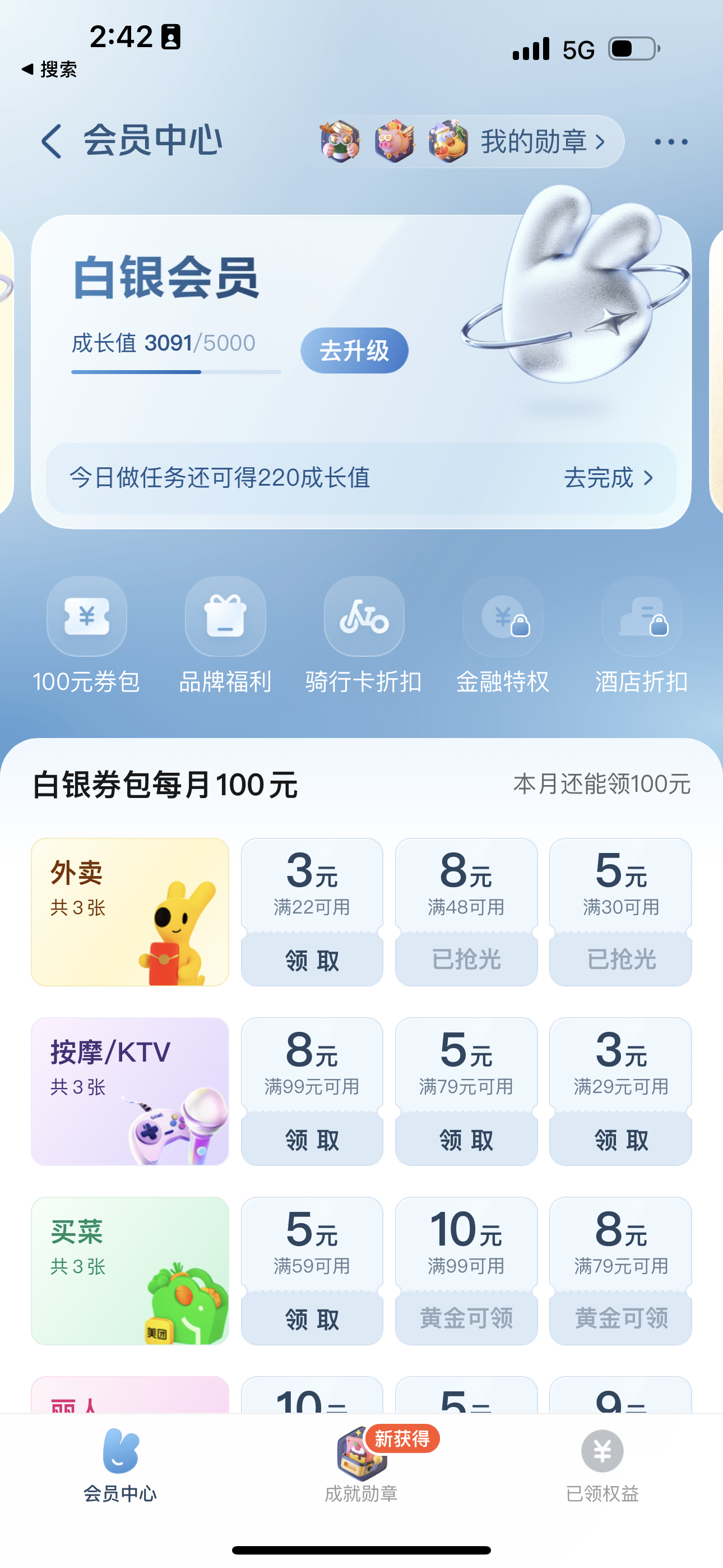Go back from 会员中心 page
Screen dimensions: 723x1568
(x=51, y=141)
